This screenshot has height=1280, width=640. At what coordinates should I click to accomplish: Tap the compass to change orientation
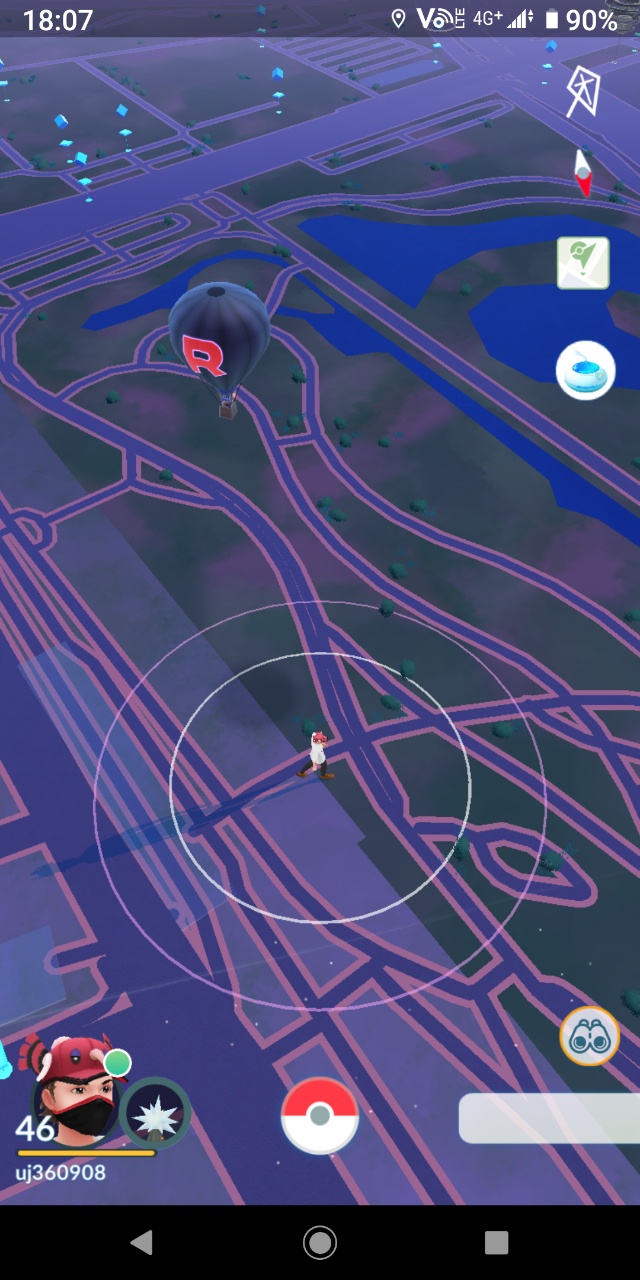(582, 173)
